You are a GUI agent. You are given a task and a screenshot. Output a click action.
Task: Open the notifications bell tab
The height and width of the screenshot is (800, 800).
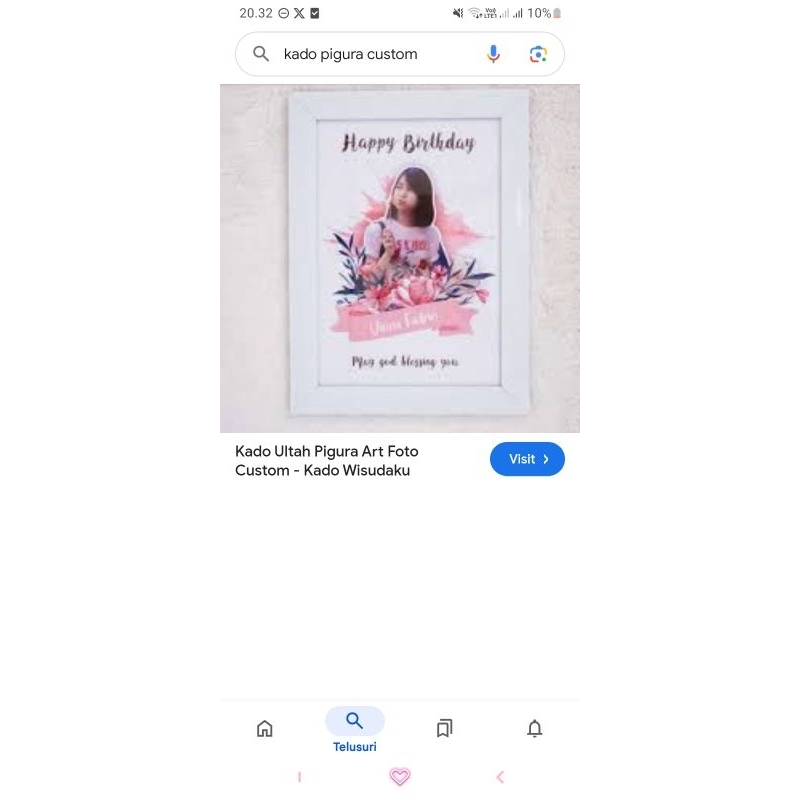click(x=534, y=728)
